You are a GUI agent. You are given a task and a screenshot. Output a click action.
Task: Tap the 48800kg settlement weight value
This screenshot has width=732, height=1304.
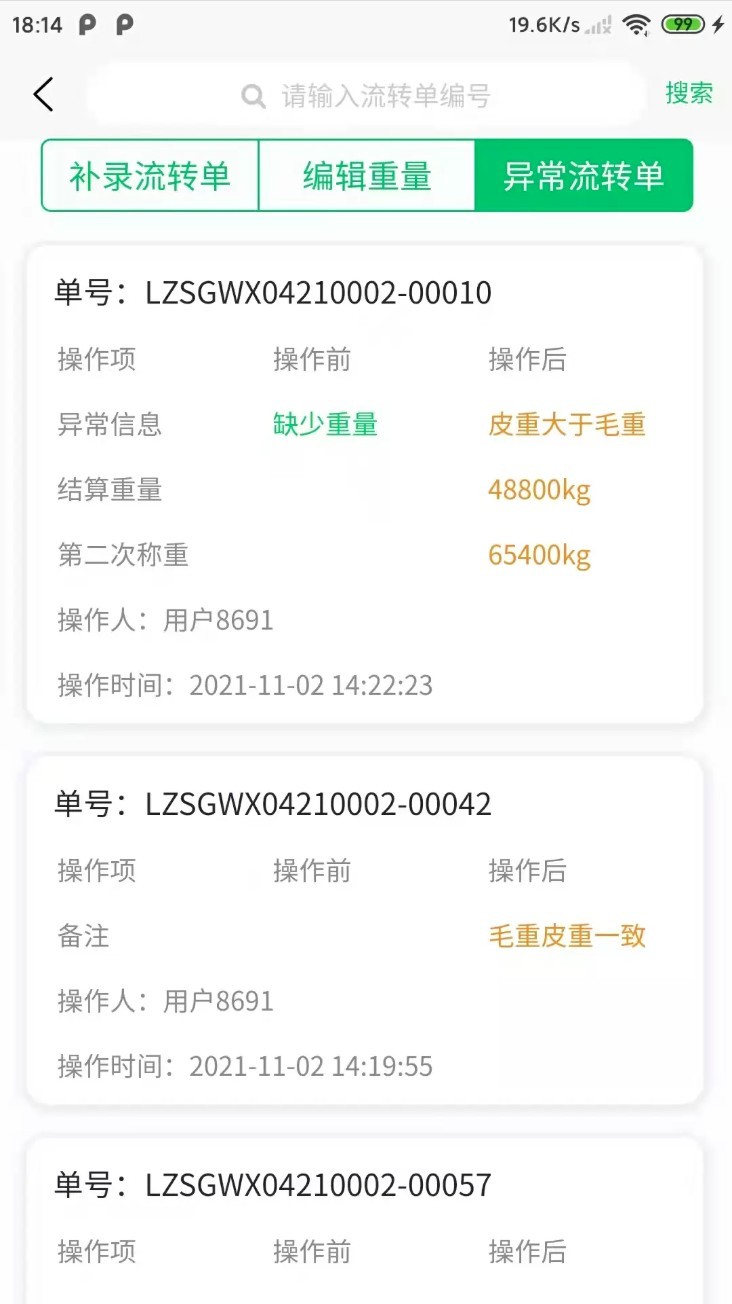point(539,489)
